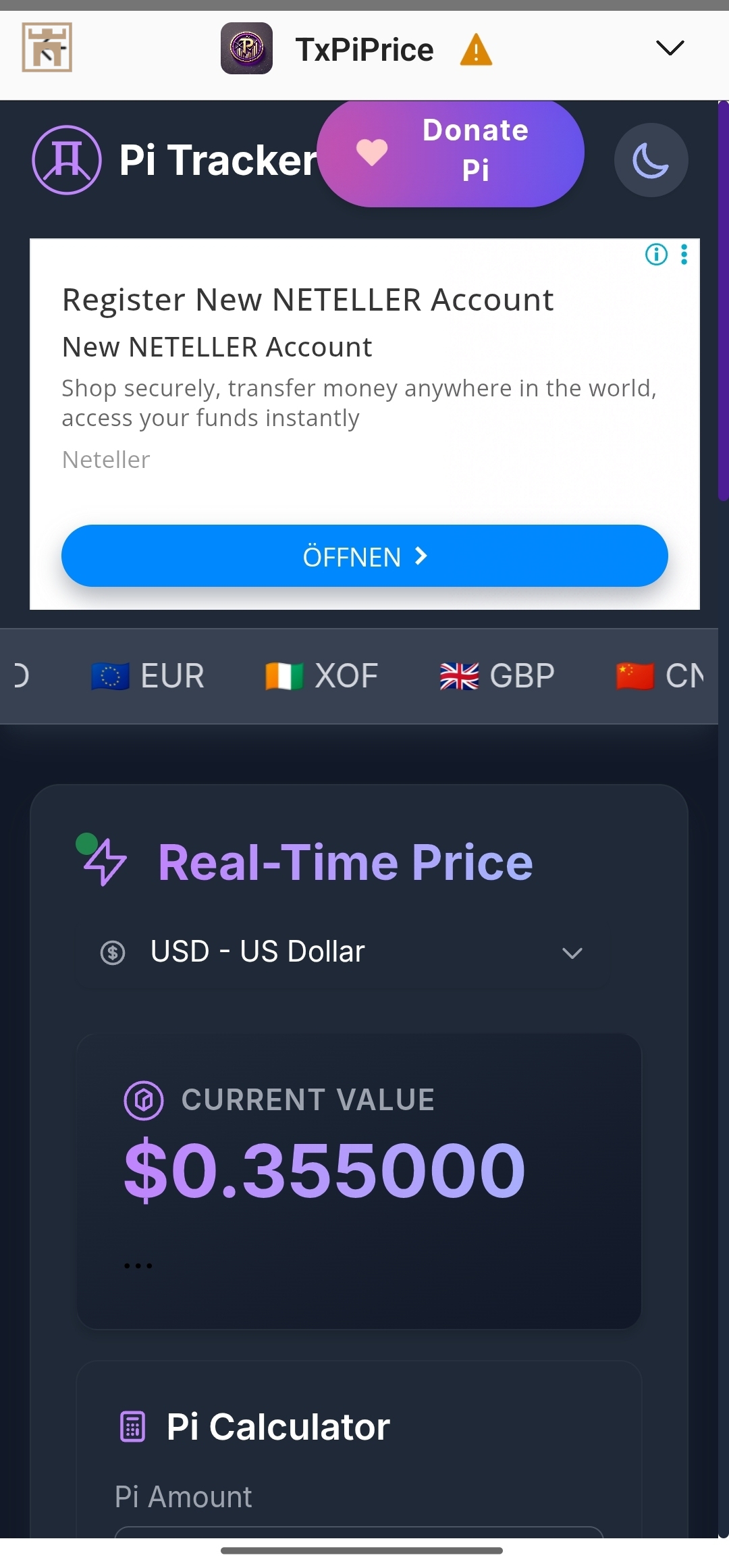Choose GBP in the currency strip
Screen dimensions: 729x1568
tap(497, 676)
